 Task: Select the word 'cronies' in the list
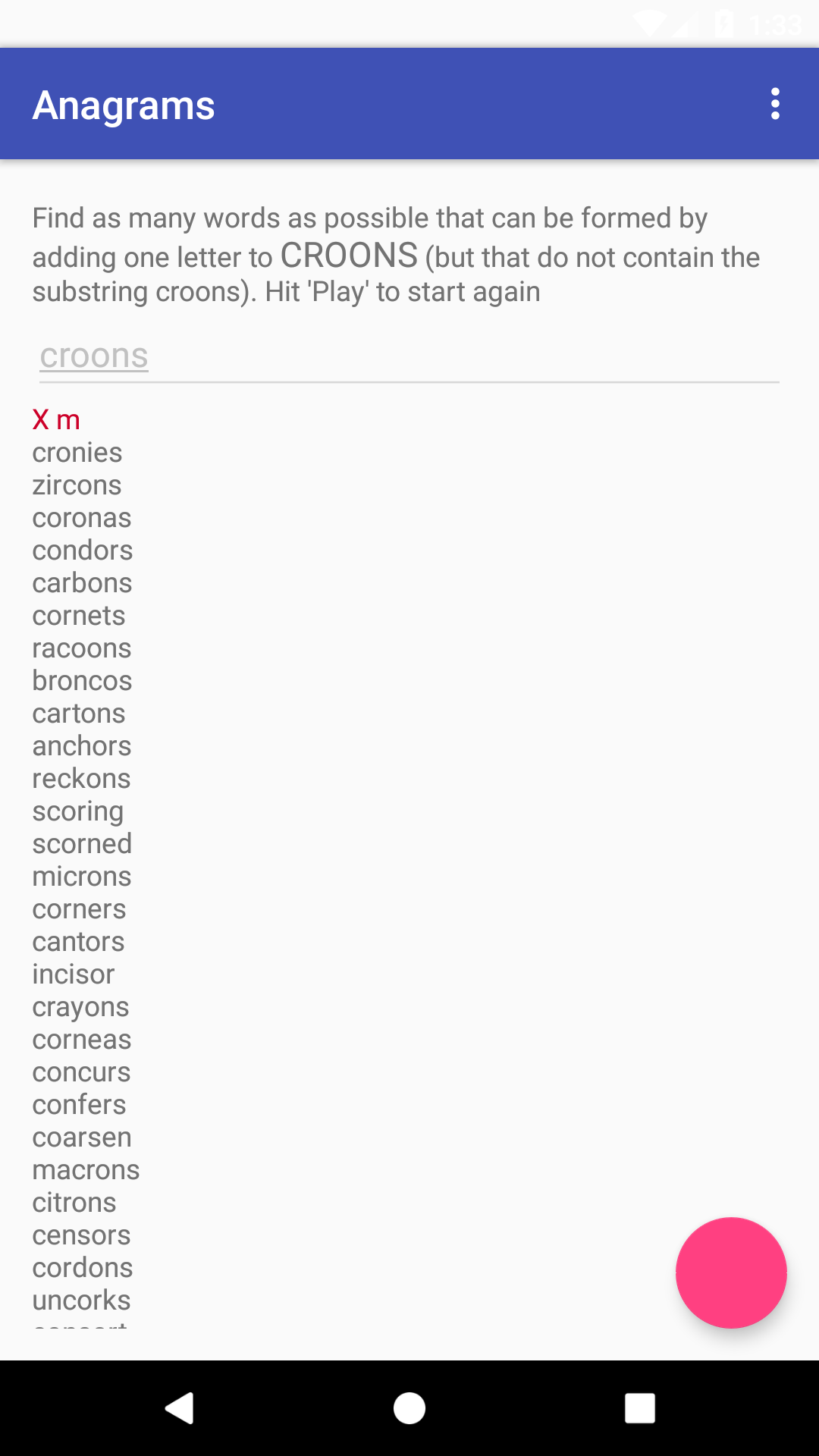77,452
